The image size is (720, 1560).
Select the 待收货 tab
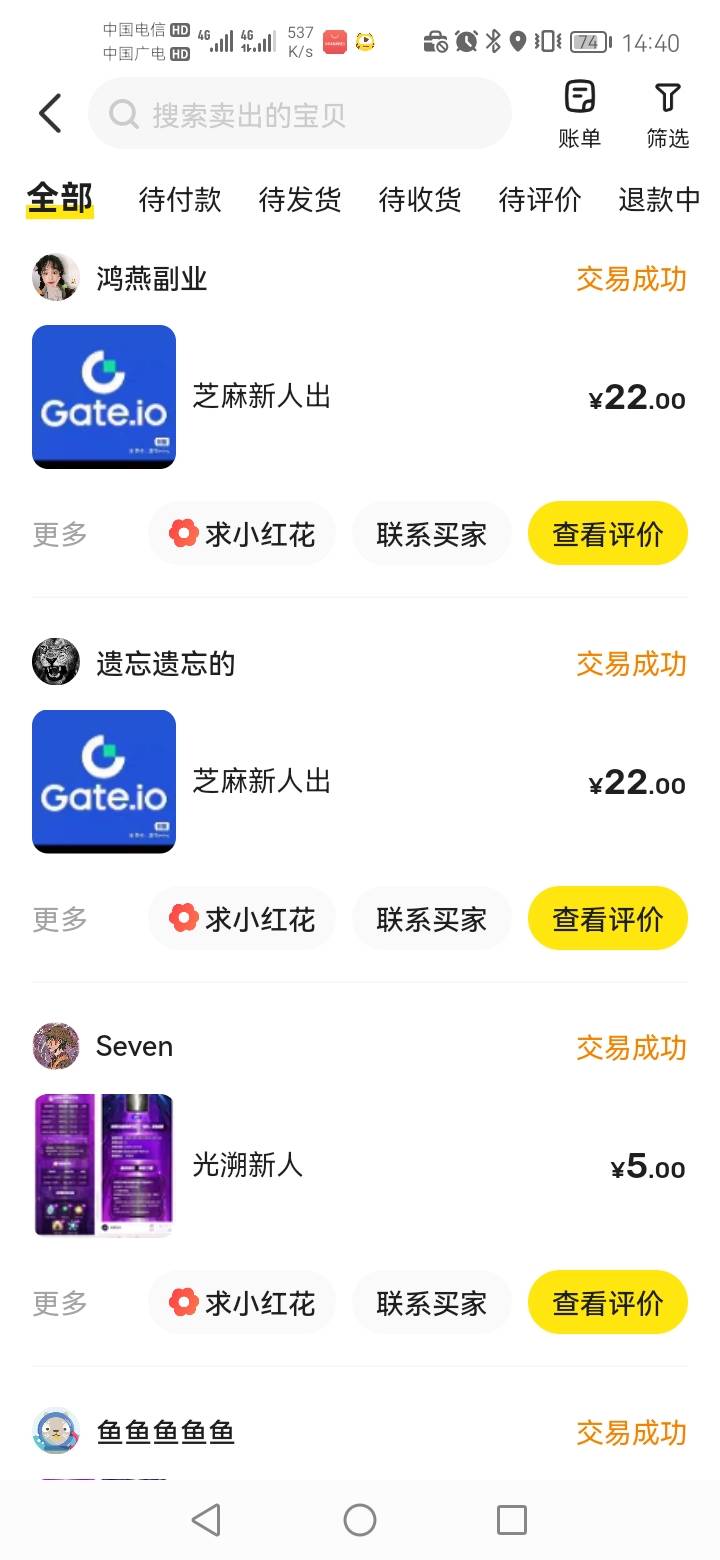point(420,200)
